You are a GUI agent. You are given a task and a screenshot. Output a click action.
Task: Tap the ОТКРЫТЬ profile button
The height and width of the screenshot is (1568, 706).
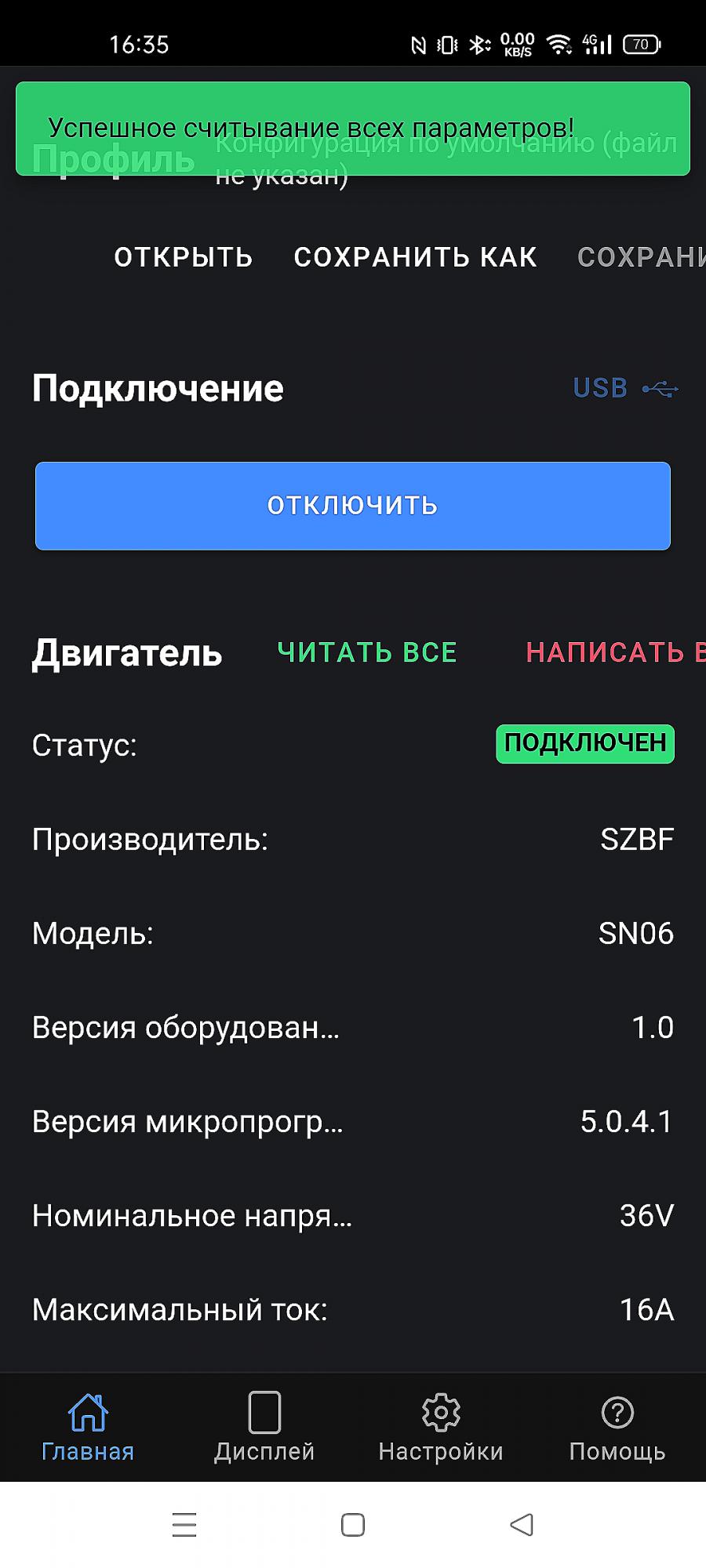tap(184, 257)
